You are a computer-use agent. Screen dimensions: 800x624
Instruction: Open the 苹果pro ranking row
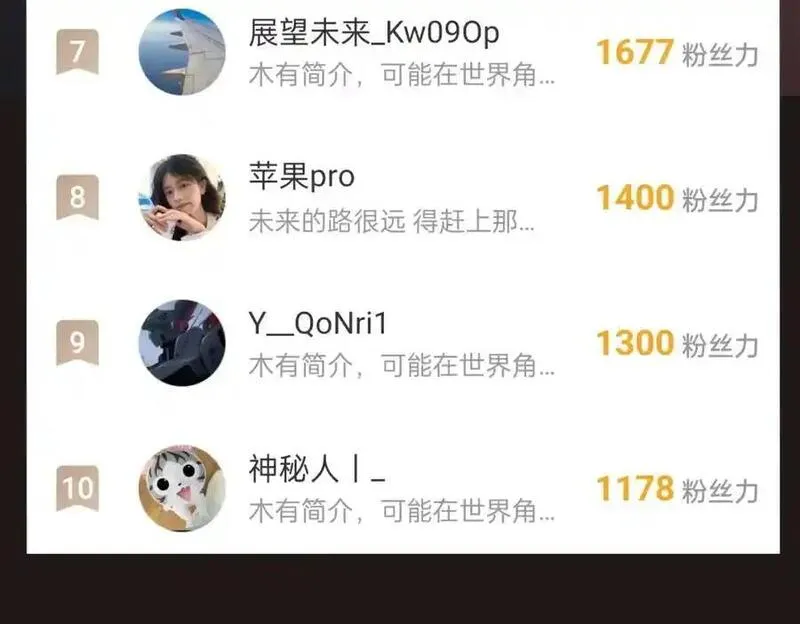pos(400,198)
